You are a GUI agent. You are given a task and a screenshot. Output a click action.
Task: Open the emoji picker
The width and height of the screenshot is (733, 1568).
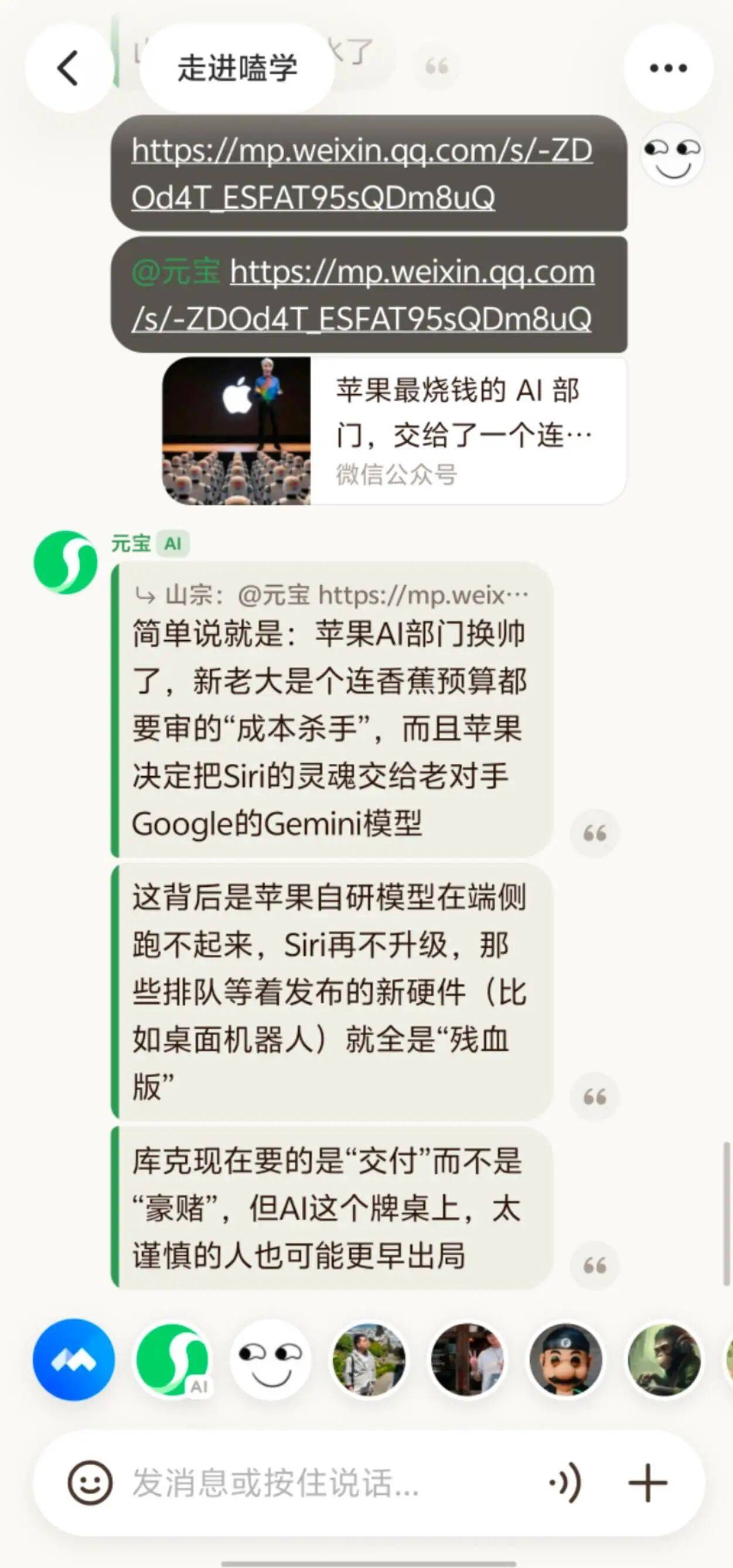point(90,1483)
